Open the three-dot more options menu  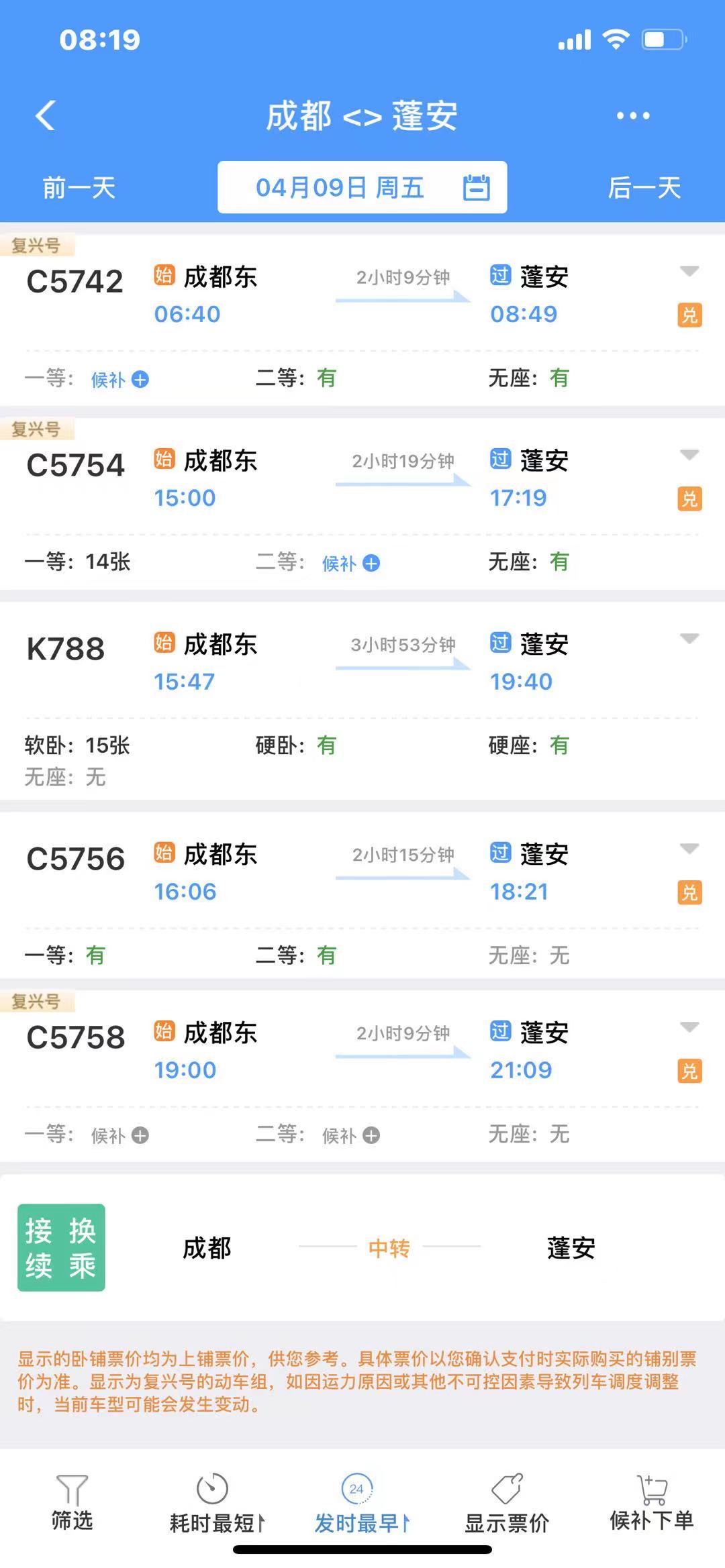click(x=633, y=115)
